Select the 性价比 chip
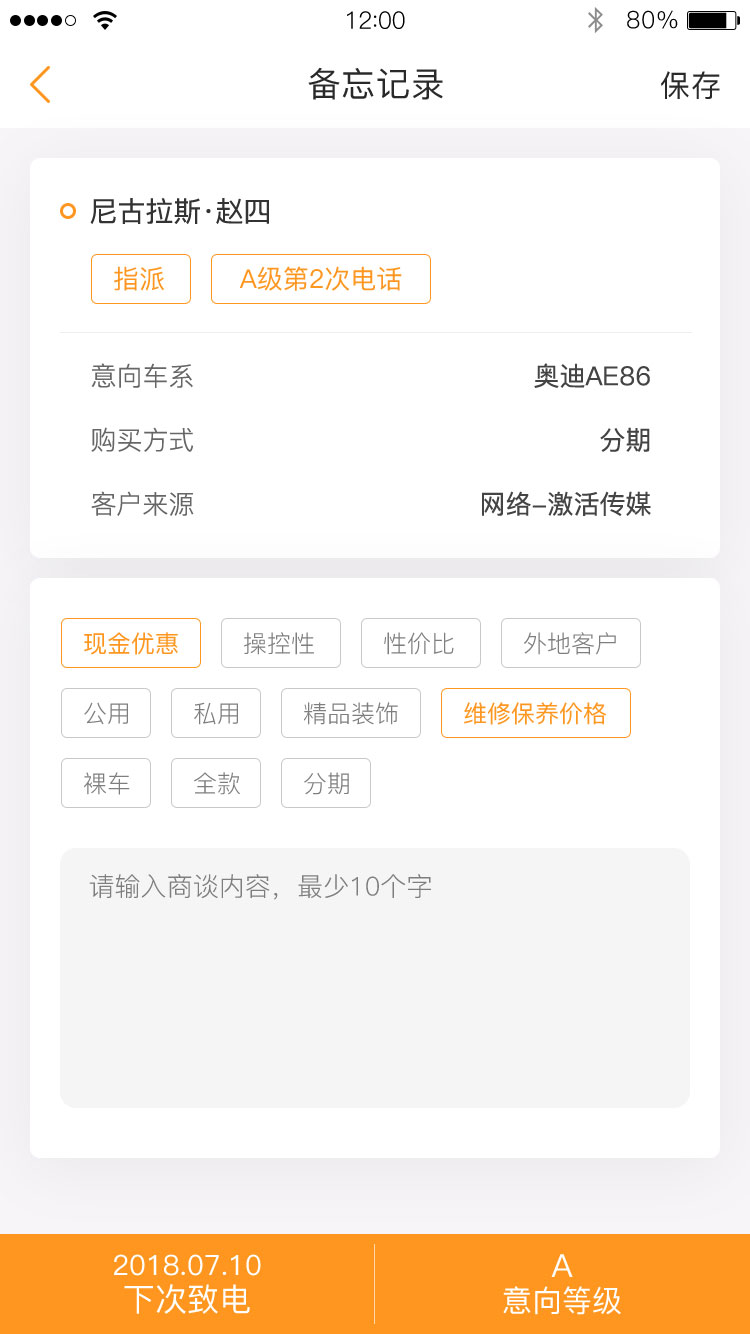 tap(420, 643)
